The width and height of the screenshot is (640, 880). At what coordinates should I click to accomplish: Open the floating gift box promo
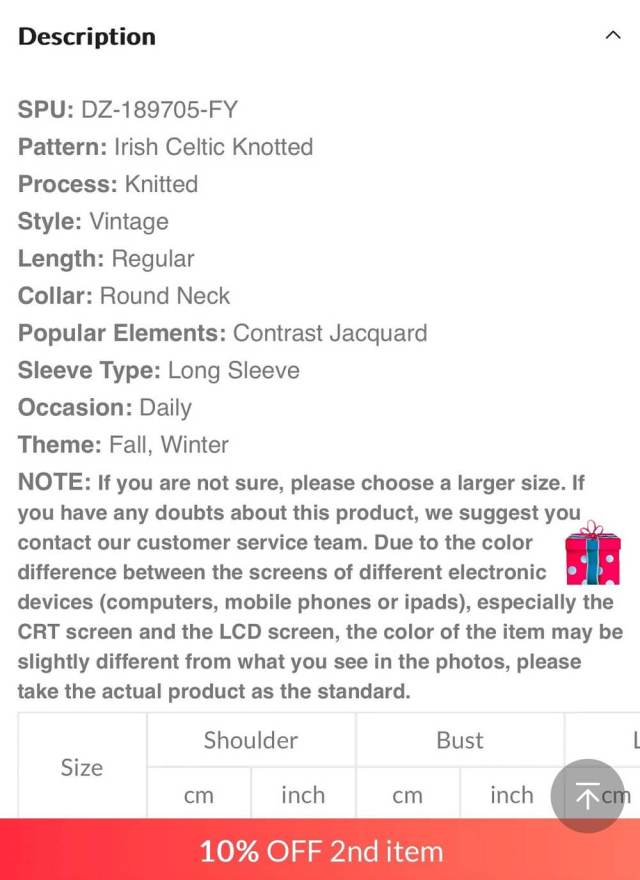point(593,554)
